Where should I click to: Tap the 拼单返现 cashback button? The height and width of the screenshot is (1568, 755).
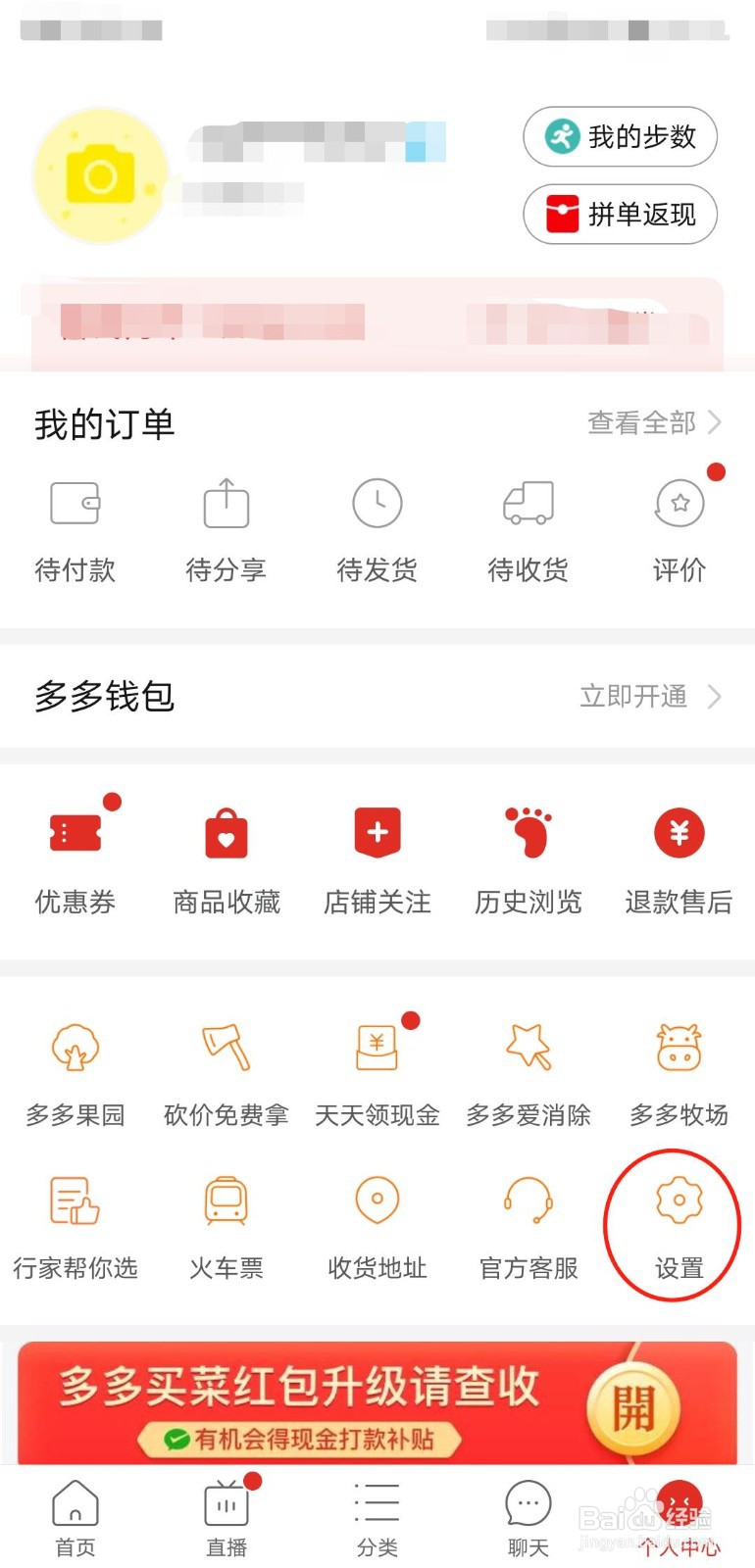click(620, 214)
